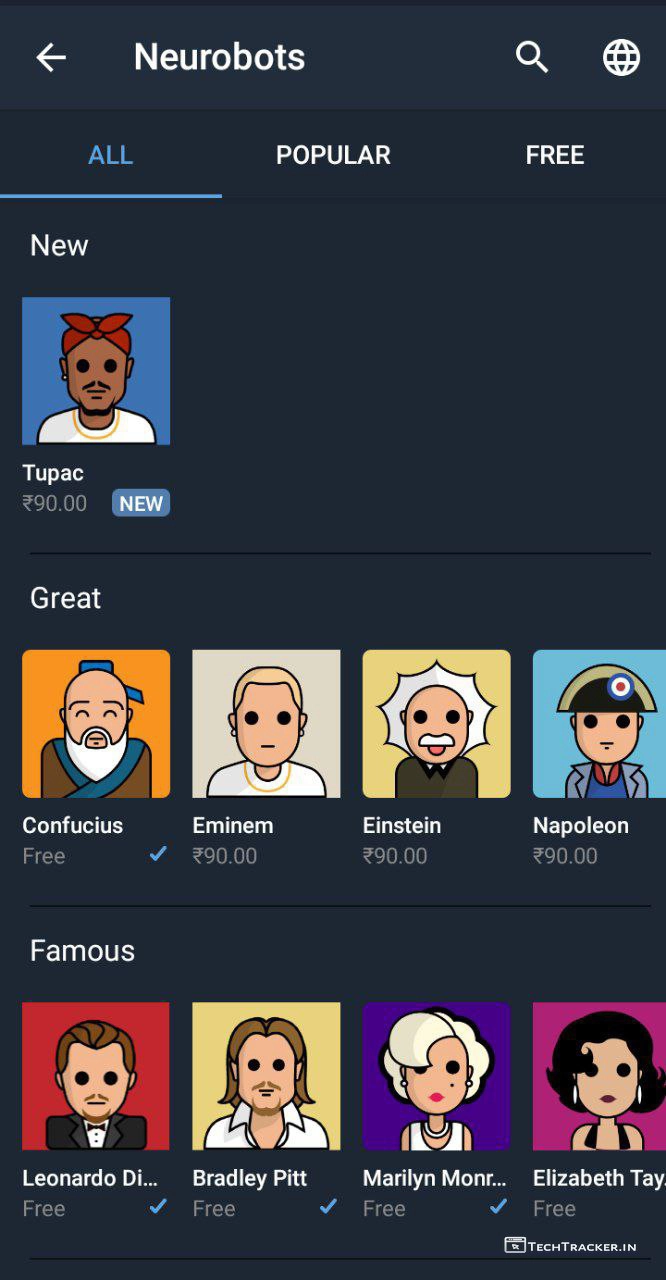
Task: Open the Tupac neurobot card
Action: [x=96, y=371]
